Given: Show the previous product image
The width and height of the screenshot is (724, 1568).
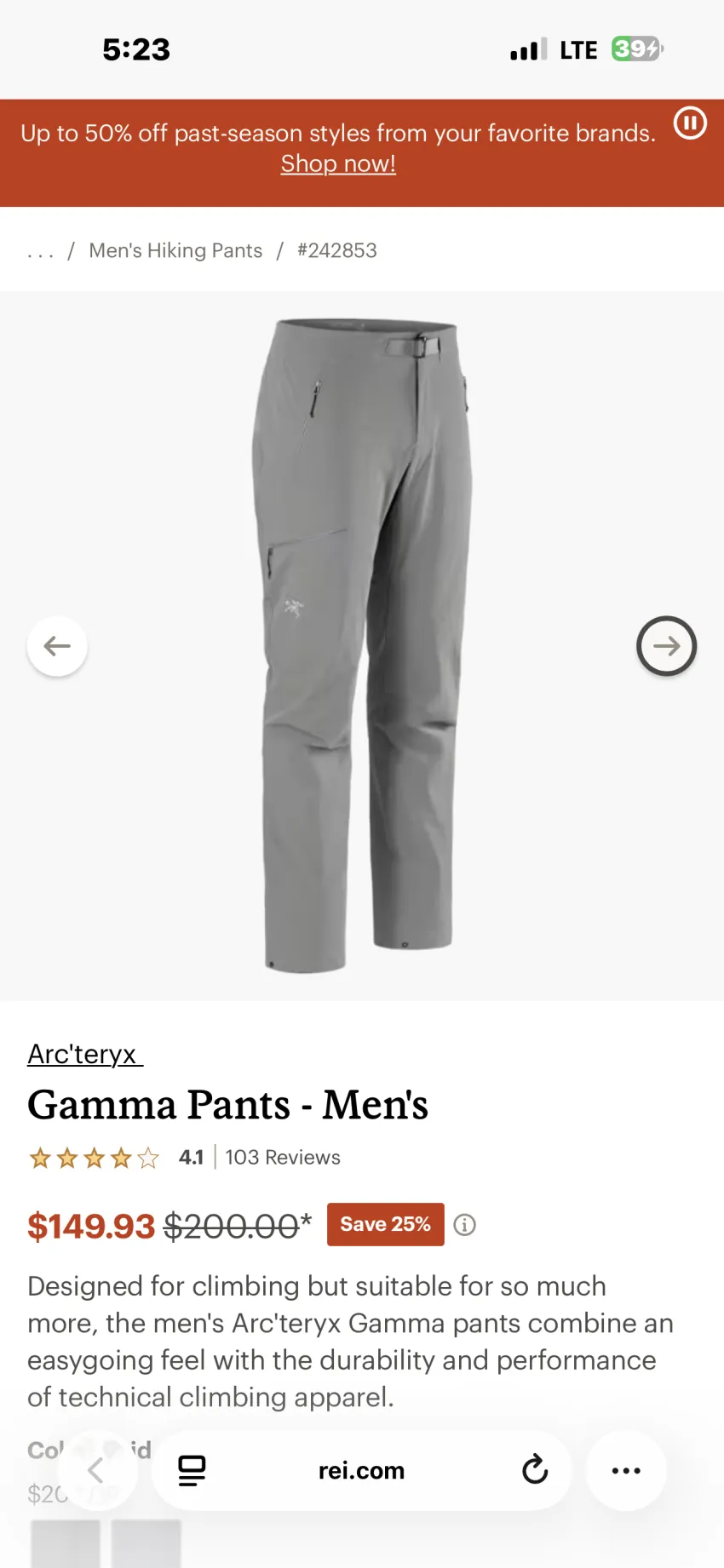Looking at the screenshot, I should coord(57,646).
